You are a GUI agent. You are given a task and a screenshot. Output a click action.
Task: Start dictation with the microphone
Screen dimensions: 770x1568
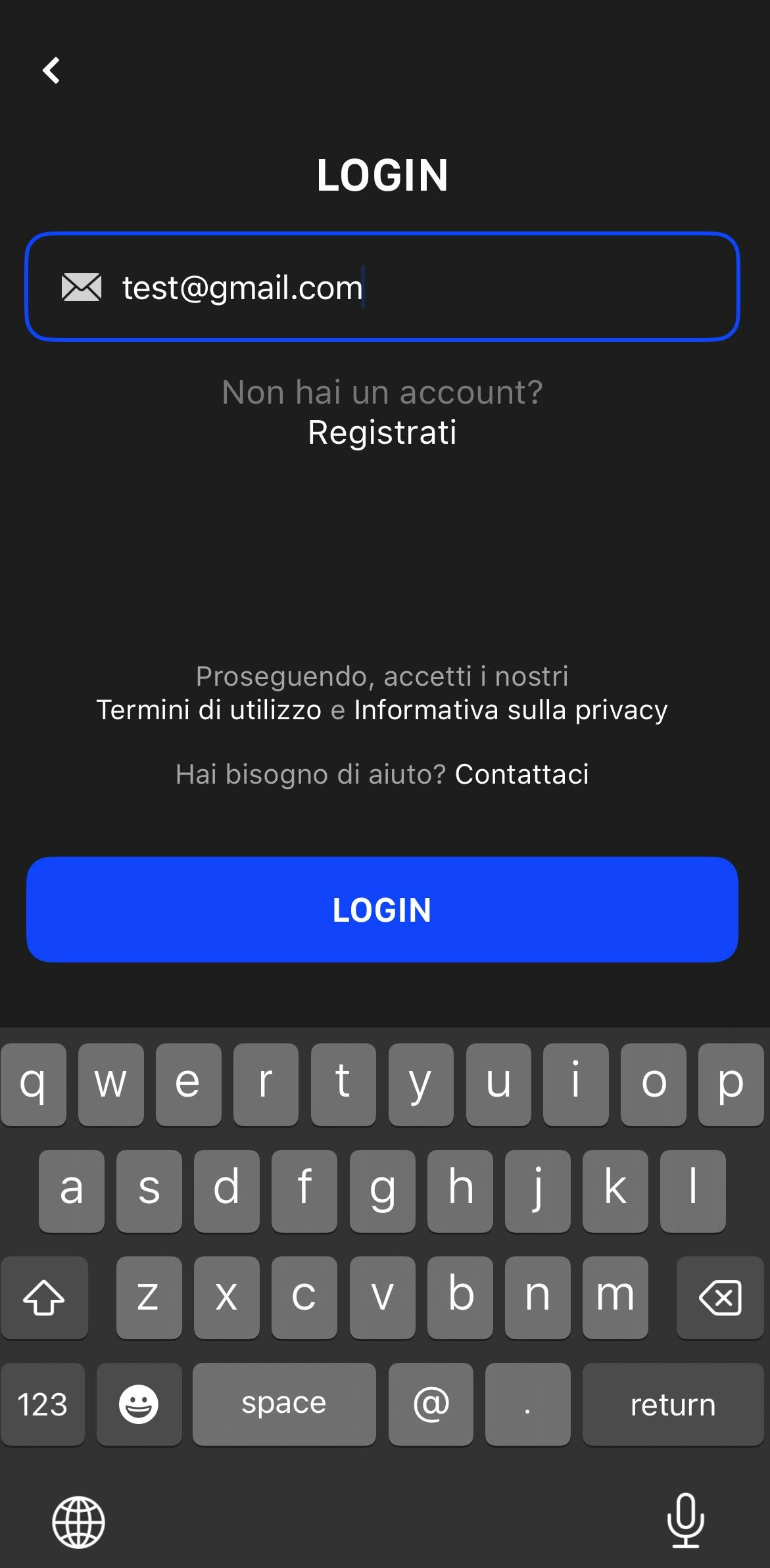click(x=685, y=1520)
